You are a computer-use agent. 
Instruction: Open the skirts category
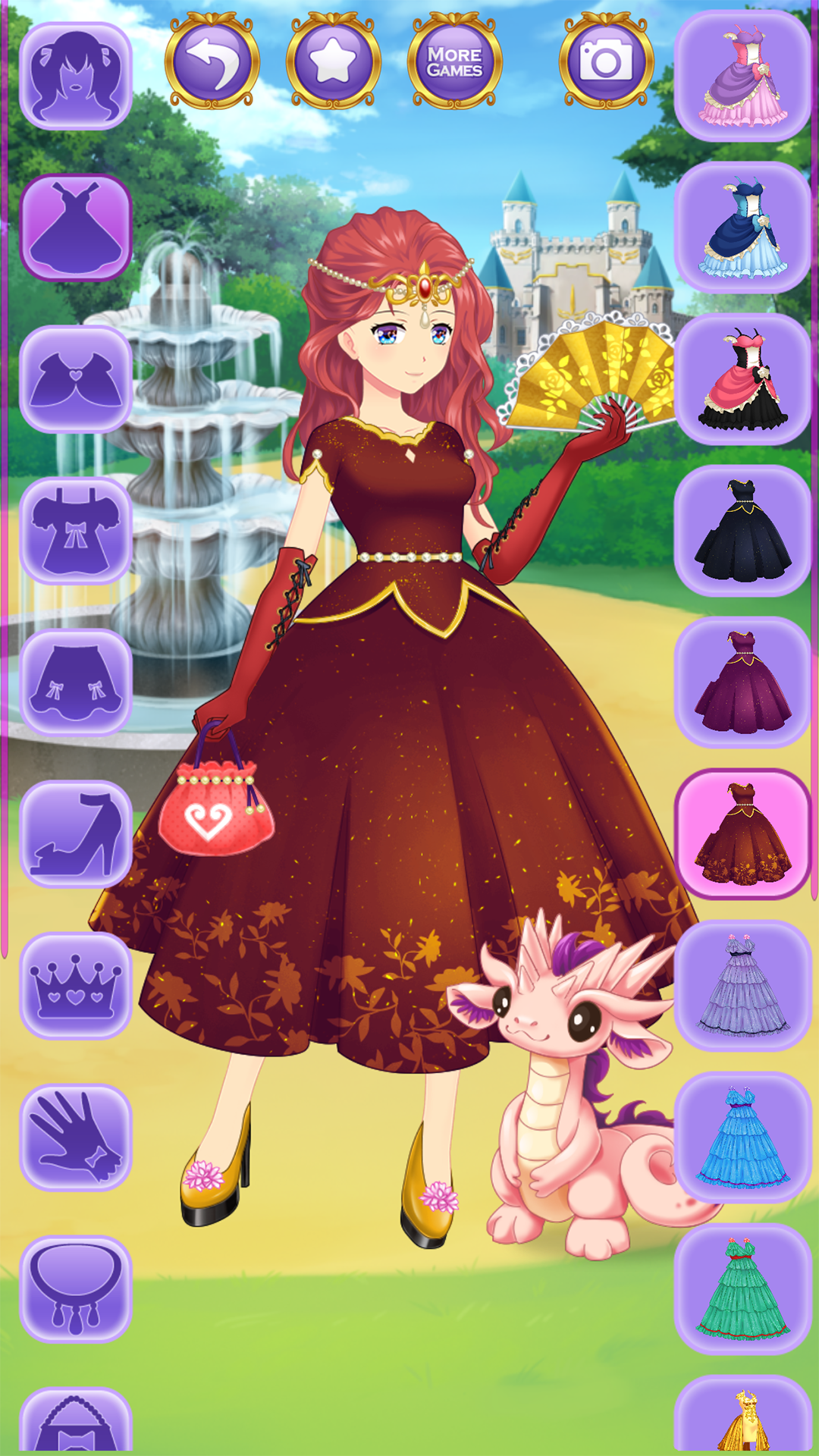pos(76,682)
